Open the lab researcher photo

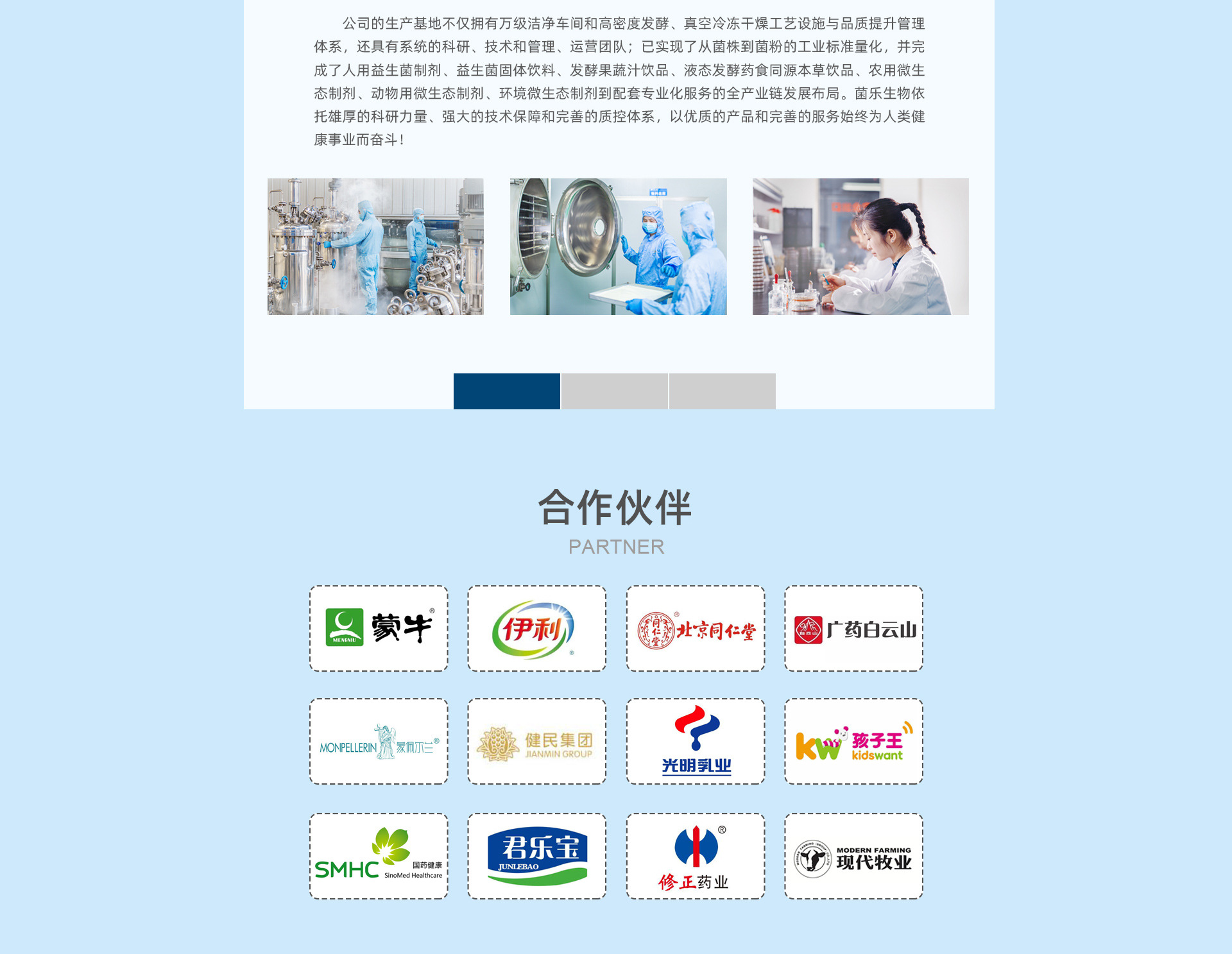pyautogui.click(x=860, y=246)
